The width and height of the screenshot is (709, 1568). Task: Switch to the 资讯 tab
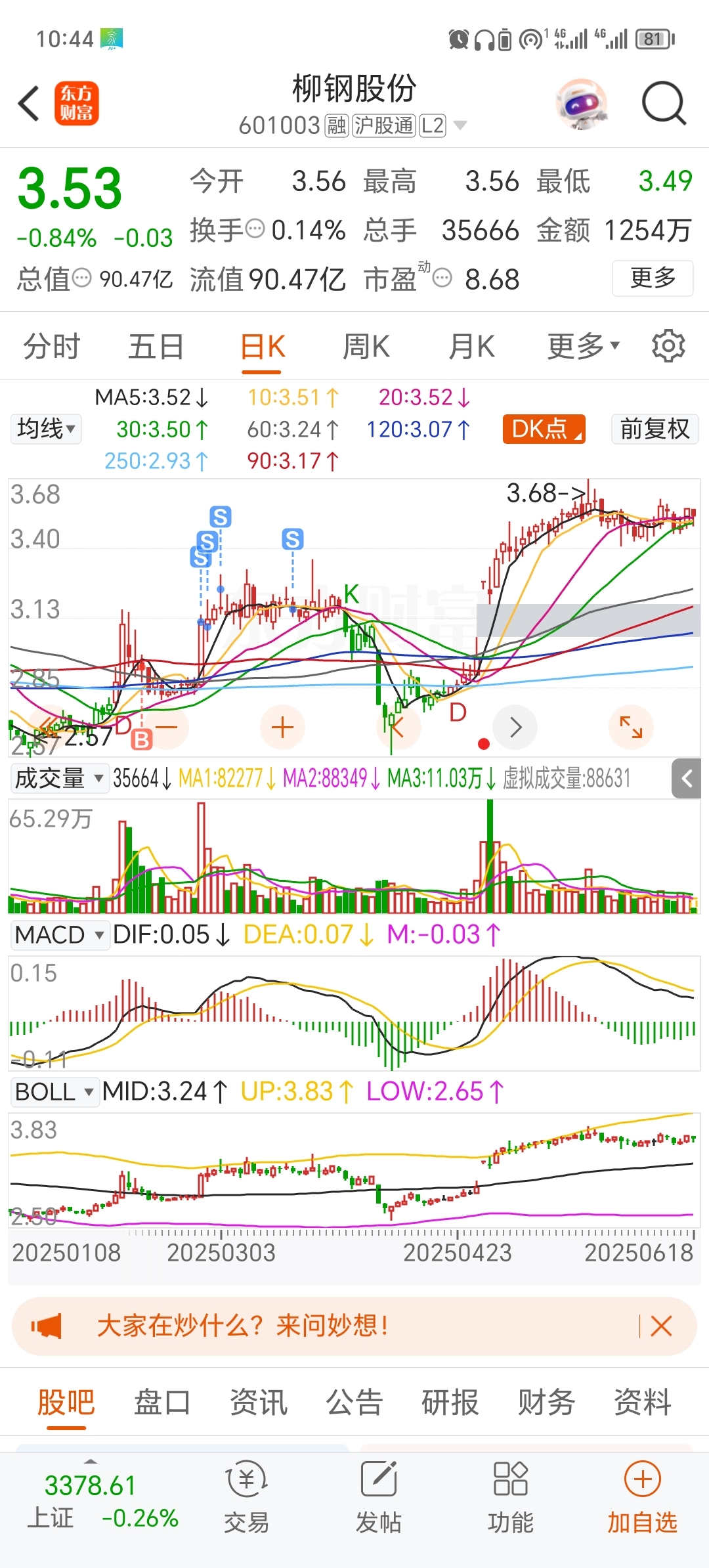[x=258, y=1402]
